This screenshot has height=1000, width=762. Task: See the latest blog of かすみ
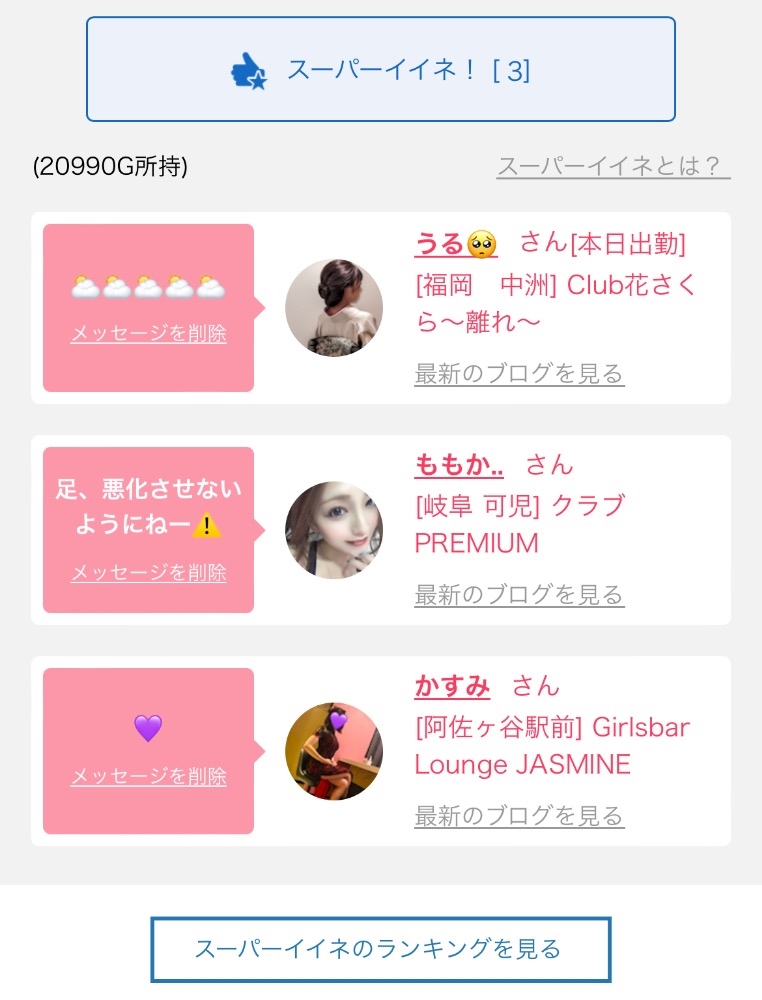(x=519, y=816)
